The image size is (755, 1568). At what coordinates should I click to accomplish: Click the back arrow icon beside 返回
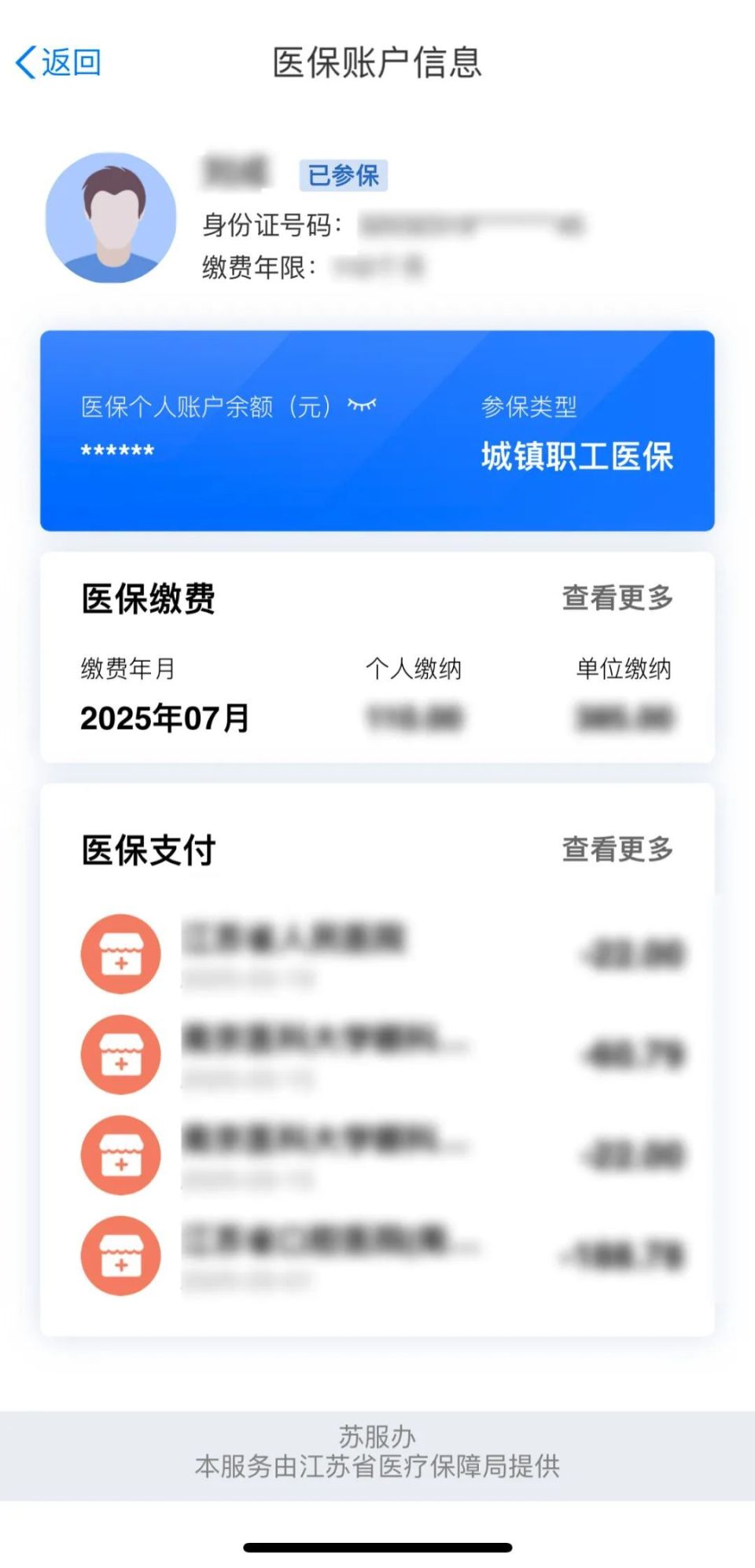(x=25, y=62)
